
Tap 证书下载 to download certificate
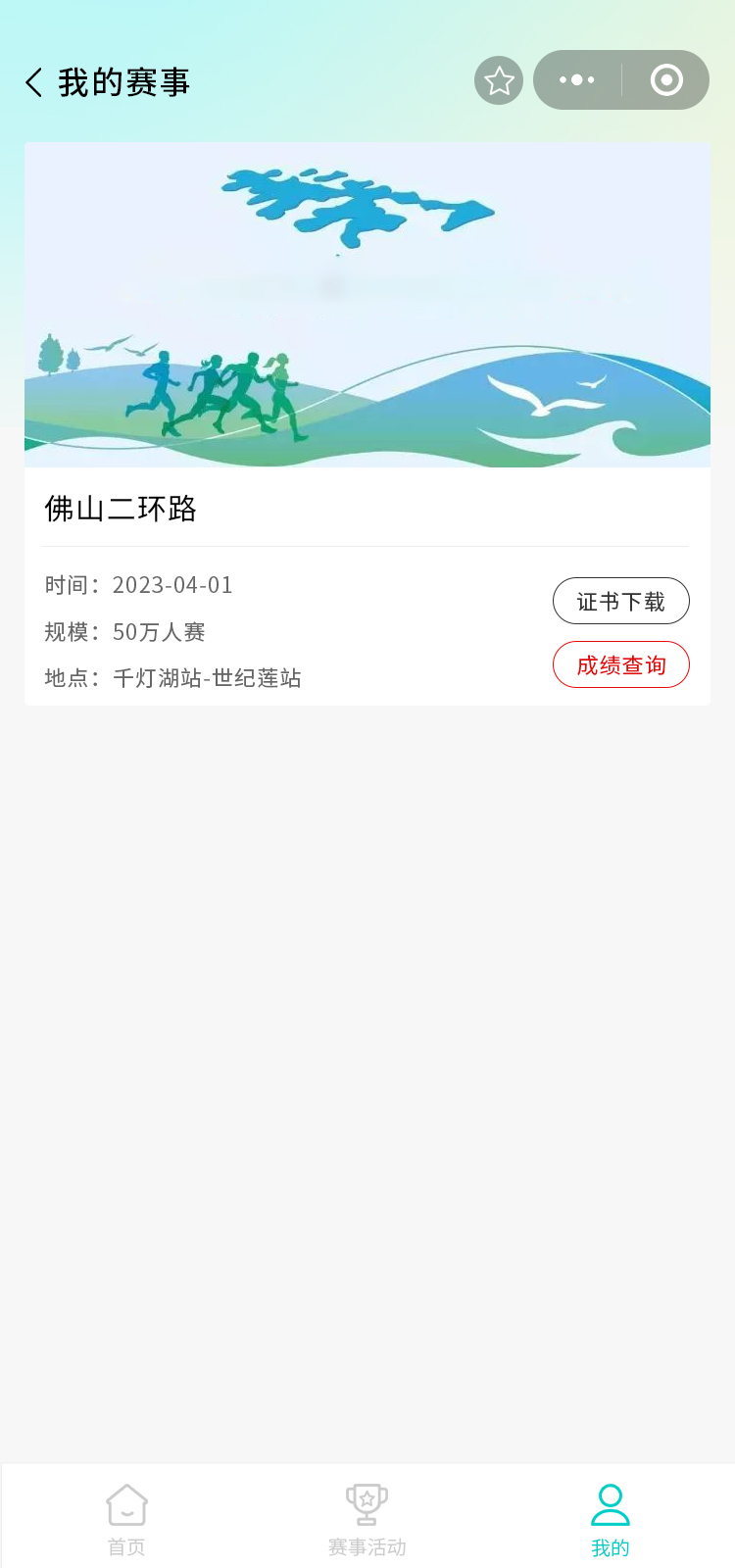[620, 601]
